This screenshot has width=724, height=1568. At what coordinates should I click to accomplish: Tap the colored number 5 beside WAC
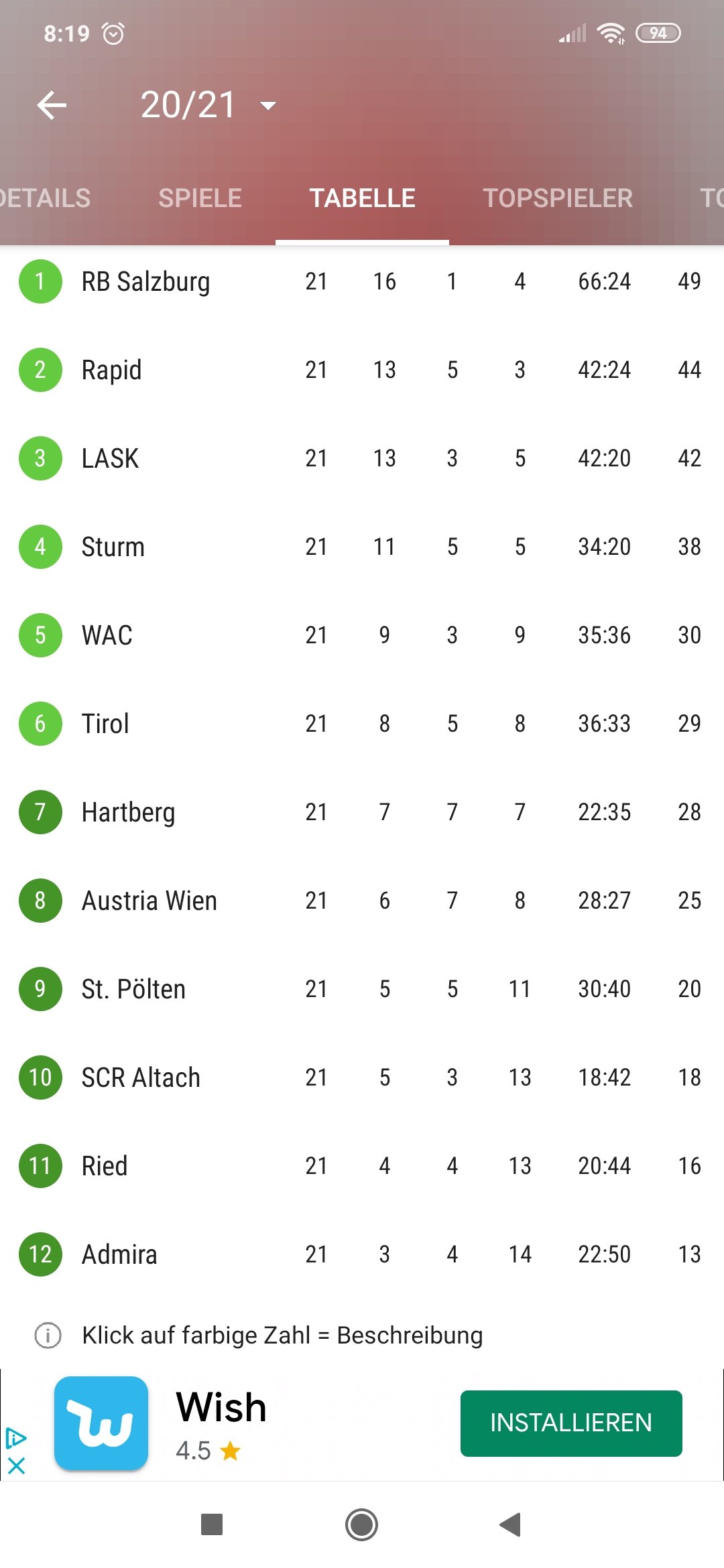click(x=40, y=635)
